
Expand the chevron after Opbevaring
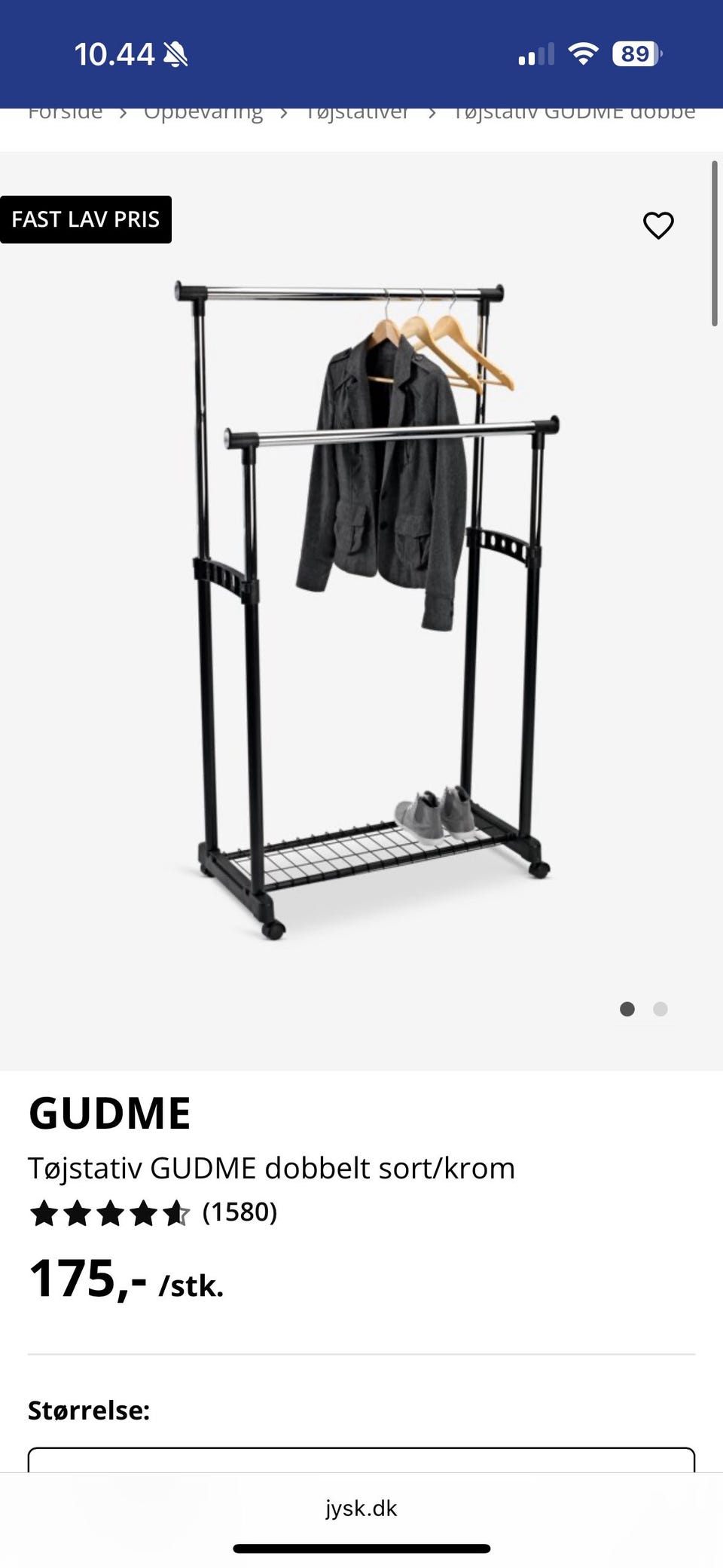tap(284, 113)
